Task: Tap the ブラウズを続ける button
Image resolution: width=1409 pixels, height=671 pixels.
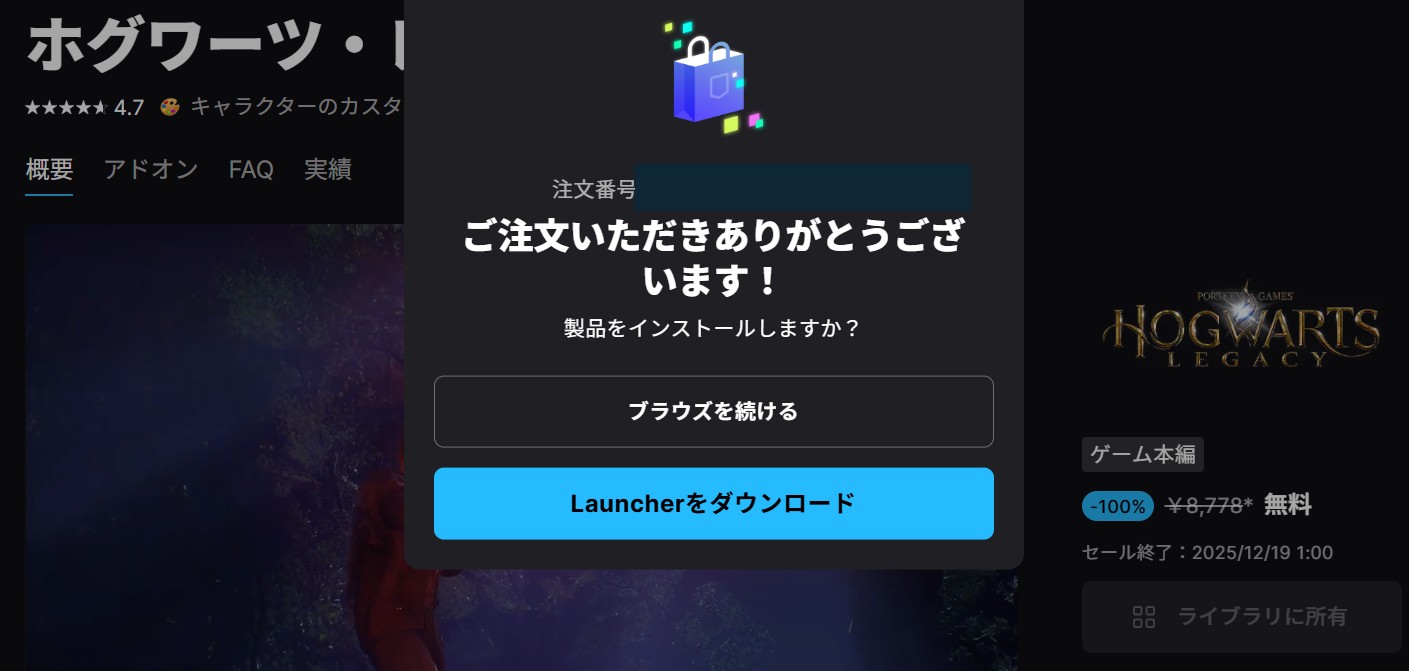Action: 713,411
